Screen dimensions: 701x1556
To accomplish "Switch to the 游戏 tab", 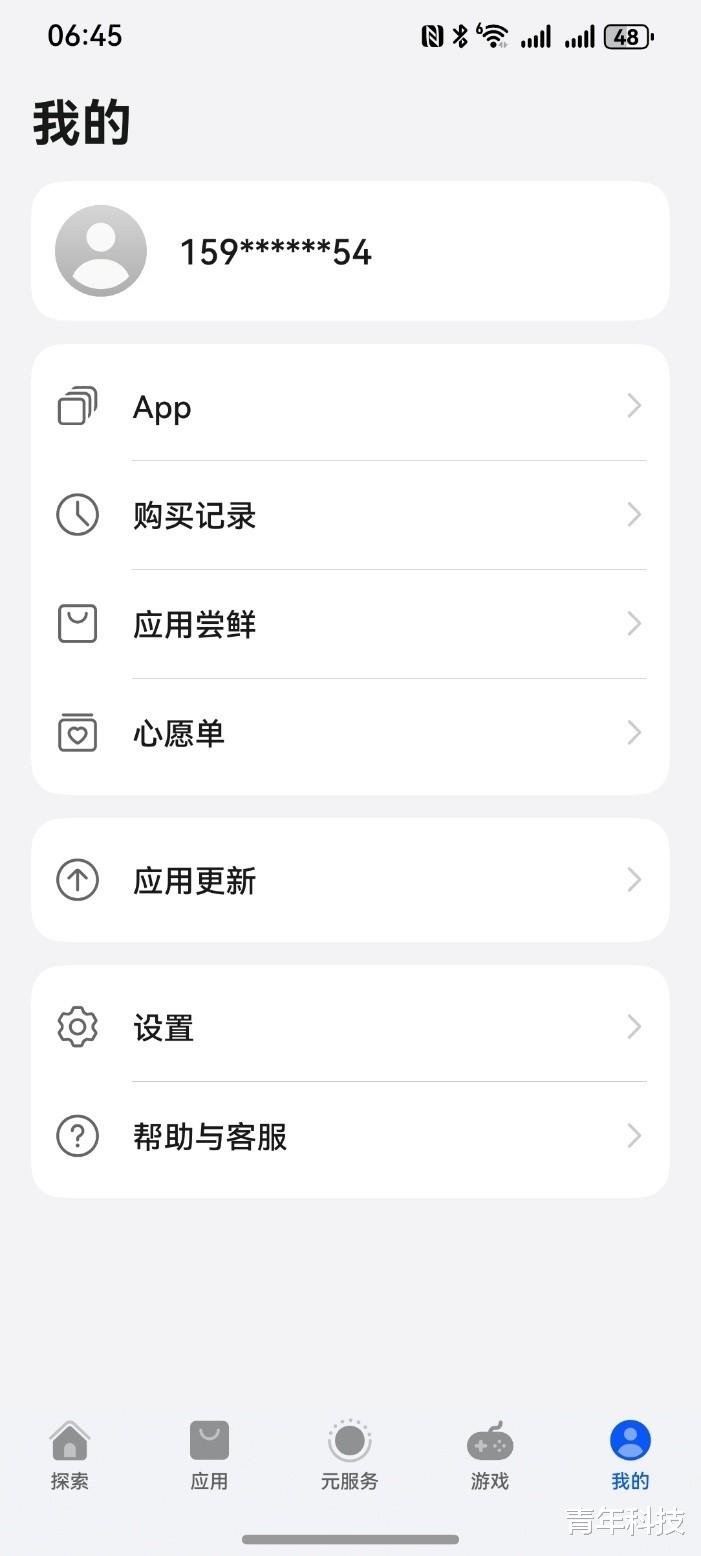I will [490, 1456].
